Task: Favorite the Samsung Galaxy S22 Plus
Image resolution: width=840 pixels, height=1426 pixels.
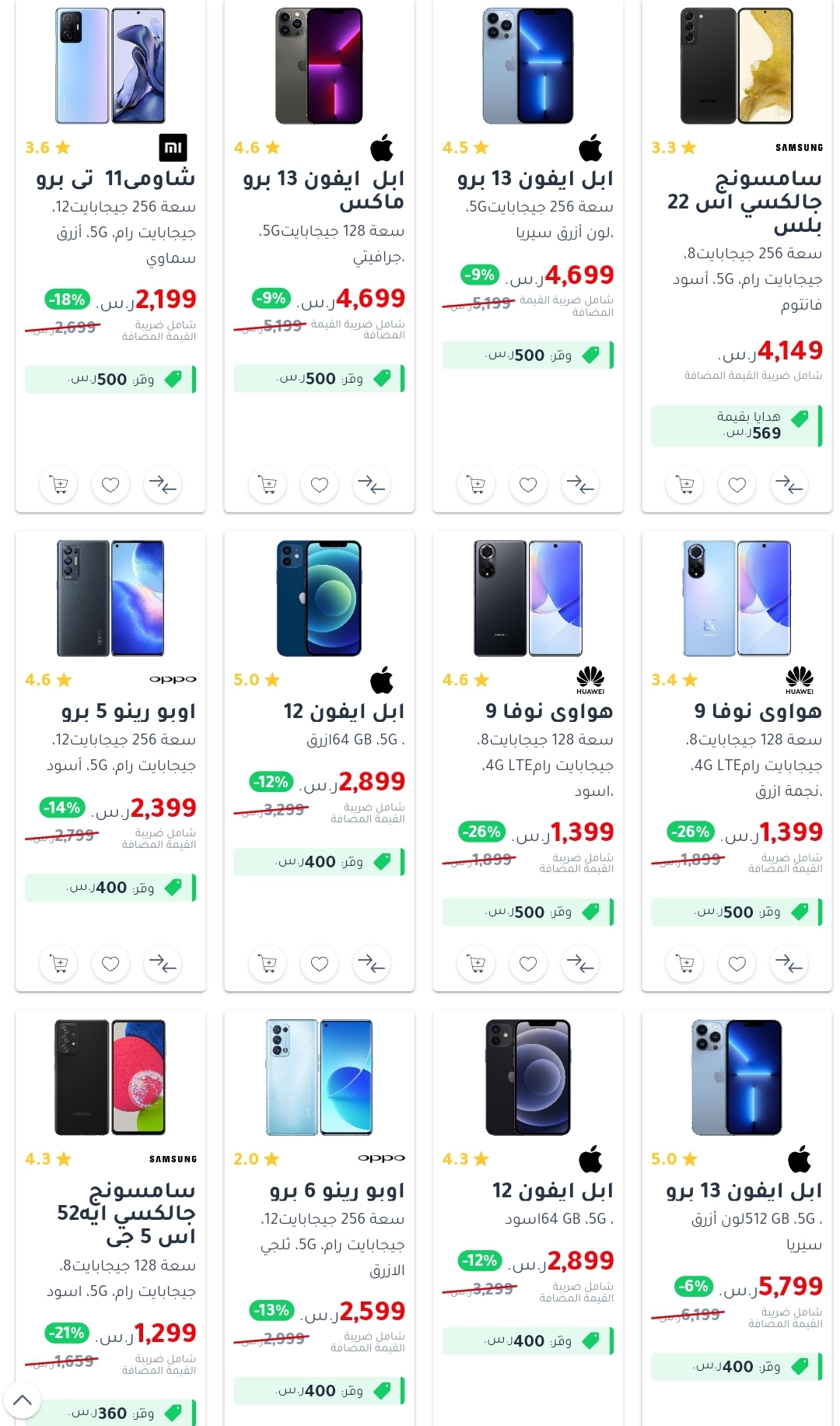Action: point(737,485)
